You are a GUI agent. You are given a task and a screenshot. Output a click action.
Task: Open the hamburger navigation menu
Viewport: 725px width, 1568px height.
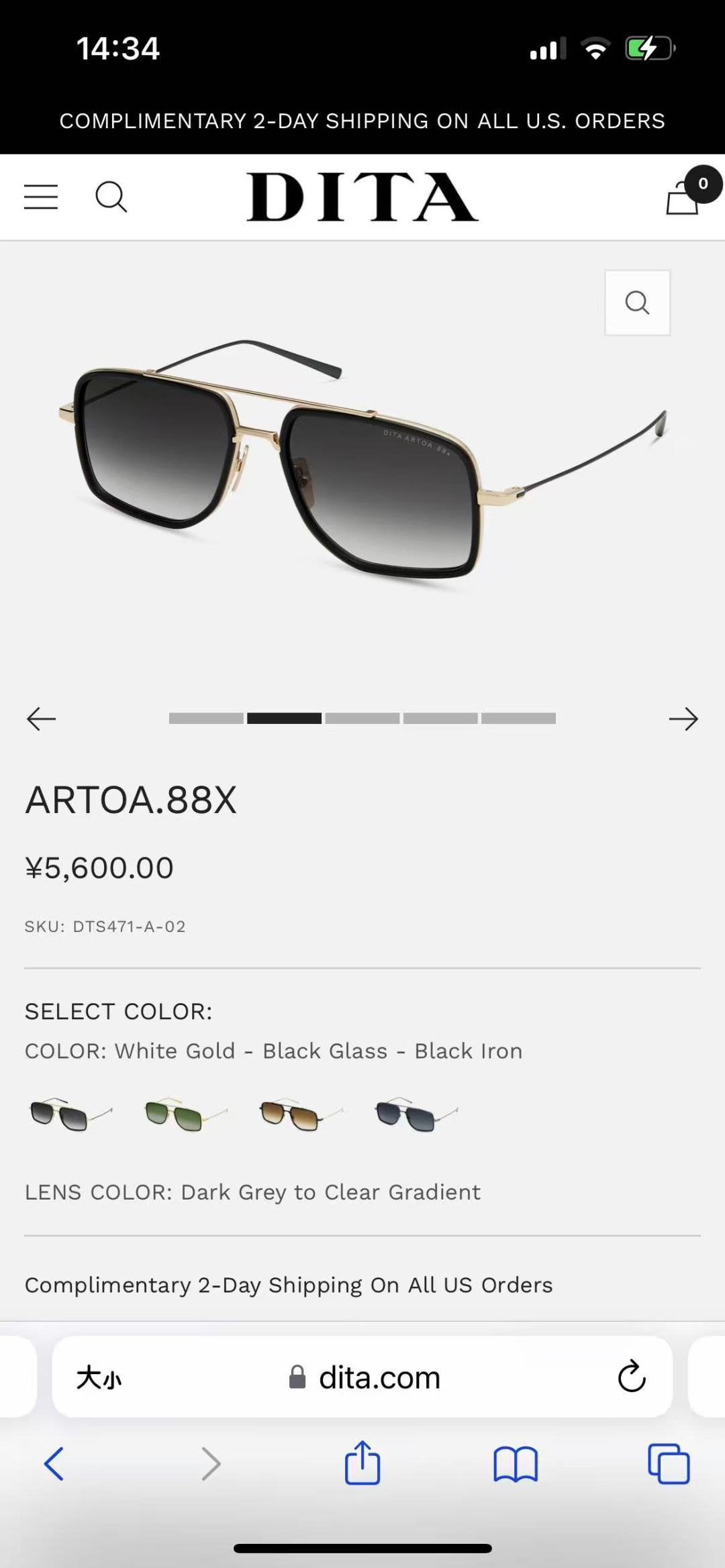40,197
